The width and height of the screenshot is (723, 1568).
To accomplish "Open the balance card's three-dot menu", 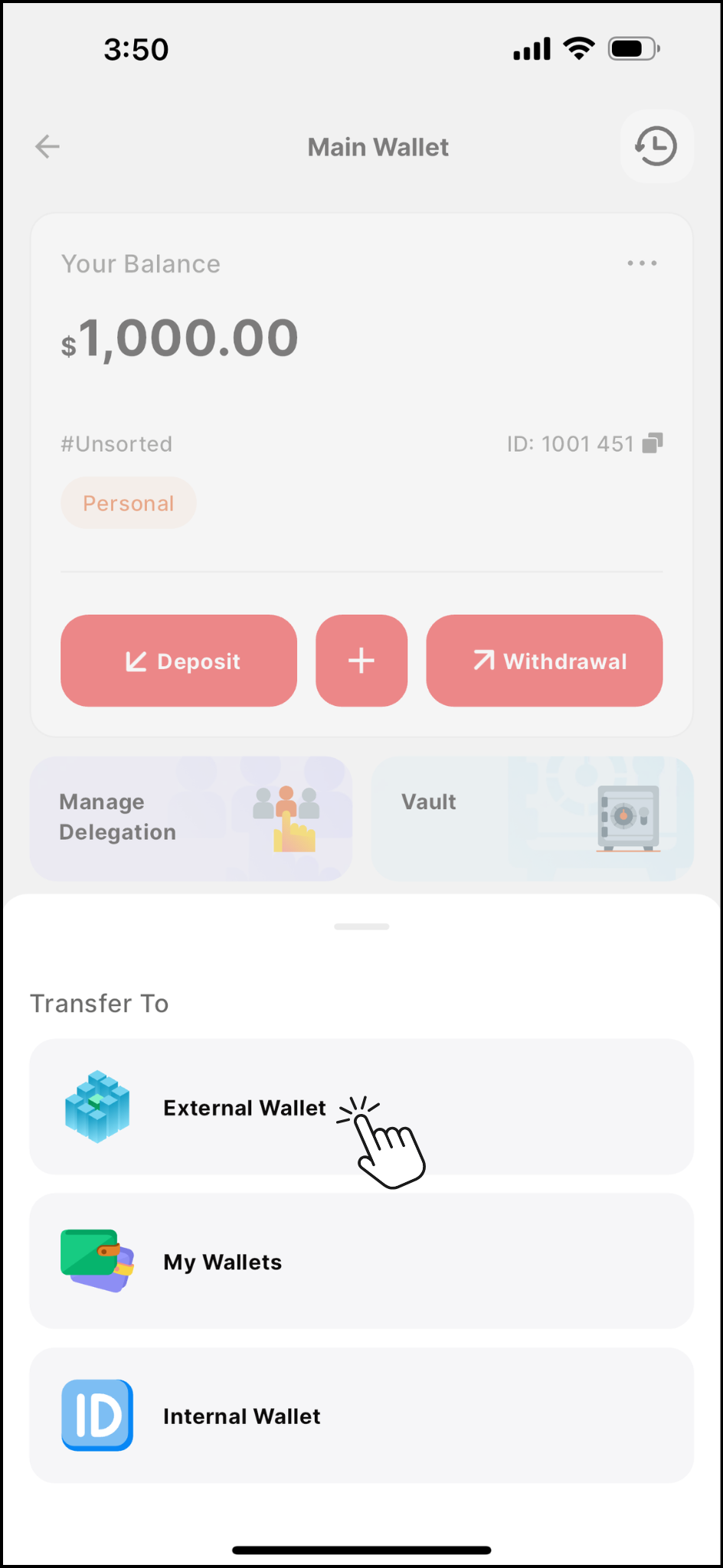I will [642, 263].
